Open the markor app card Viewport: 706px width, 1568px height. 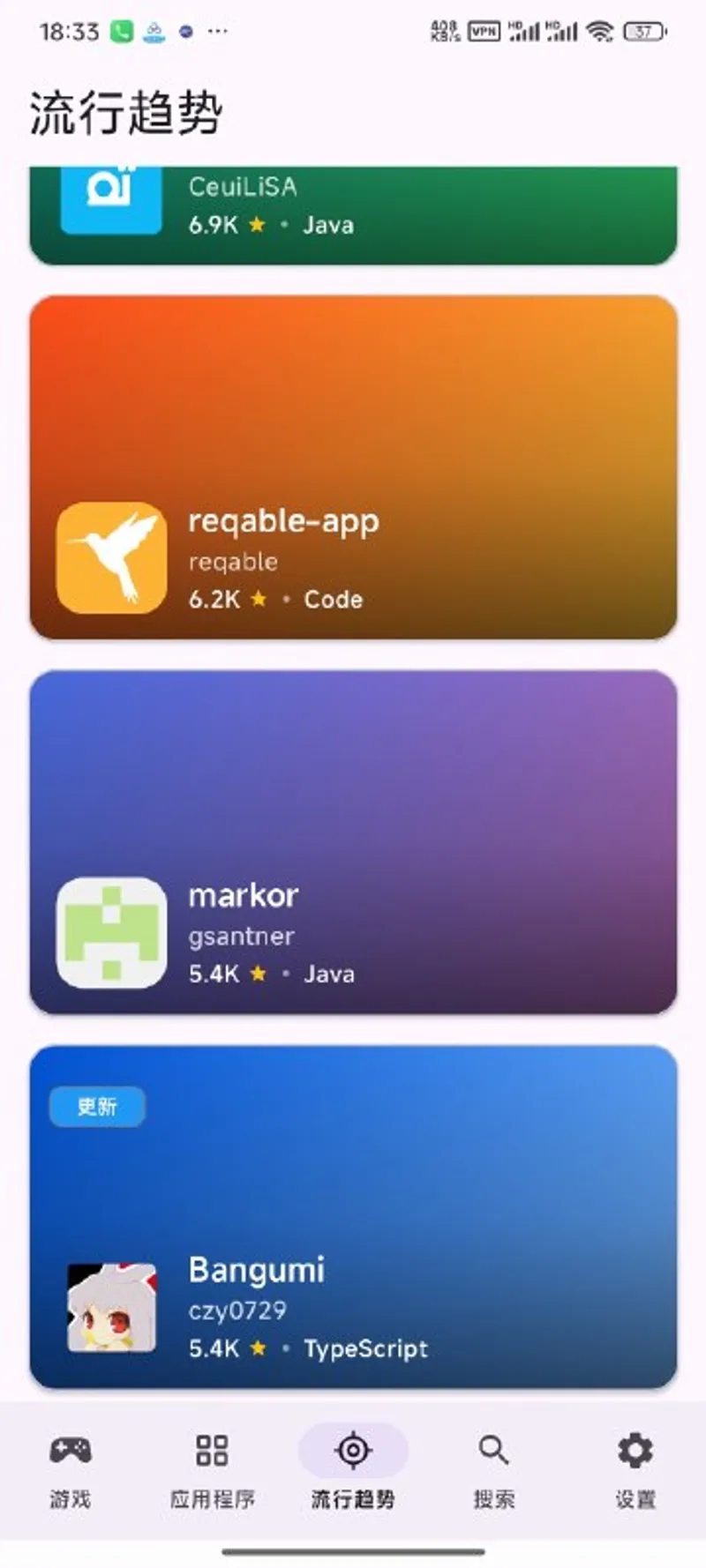click(353, 842)
